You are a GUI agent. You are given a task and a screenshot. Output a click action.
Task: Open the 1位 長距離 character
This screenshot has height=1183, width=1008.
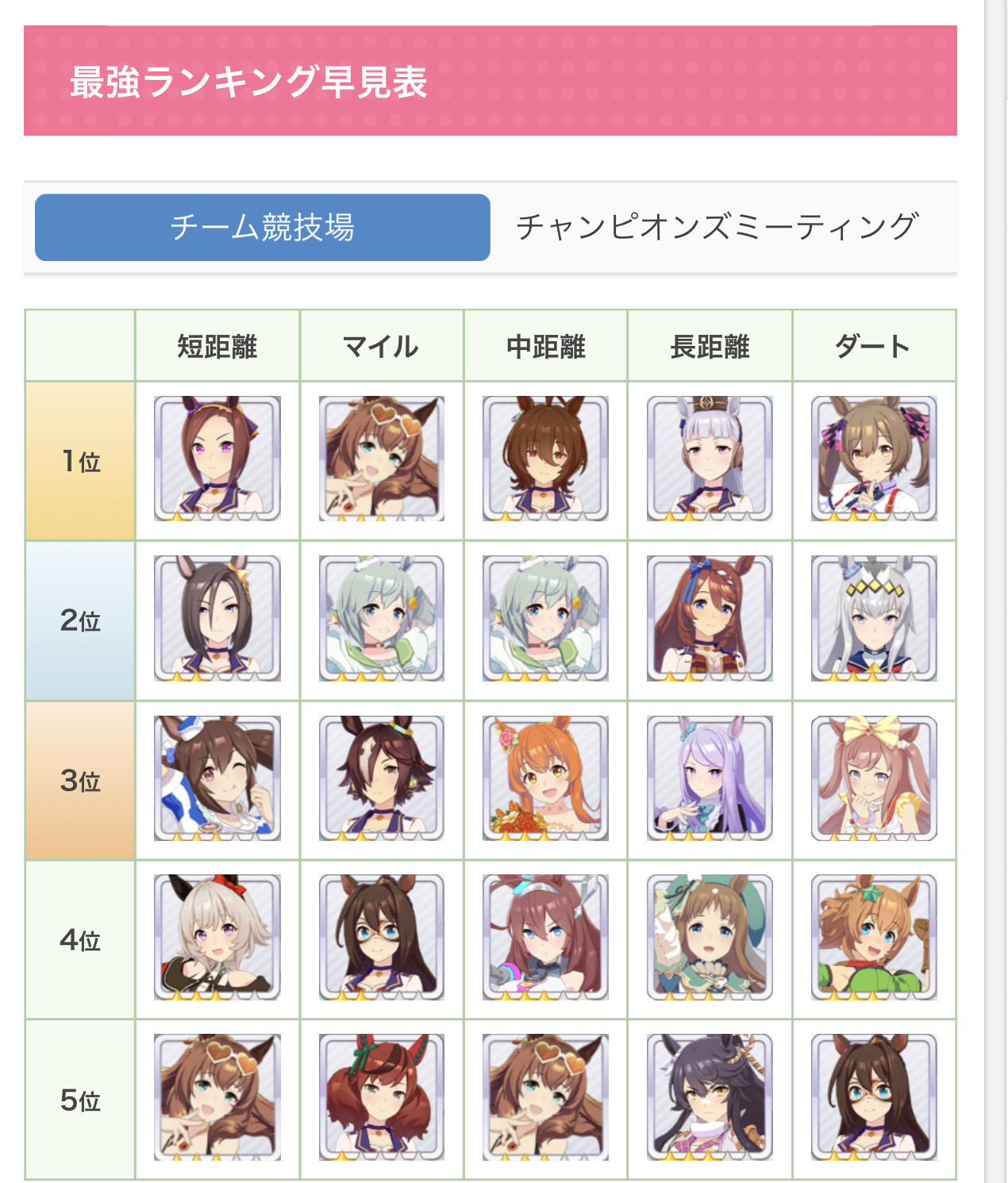[710, 459]
